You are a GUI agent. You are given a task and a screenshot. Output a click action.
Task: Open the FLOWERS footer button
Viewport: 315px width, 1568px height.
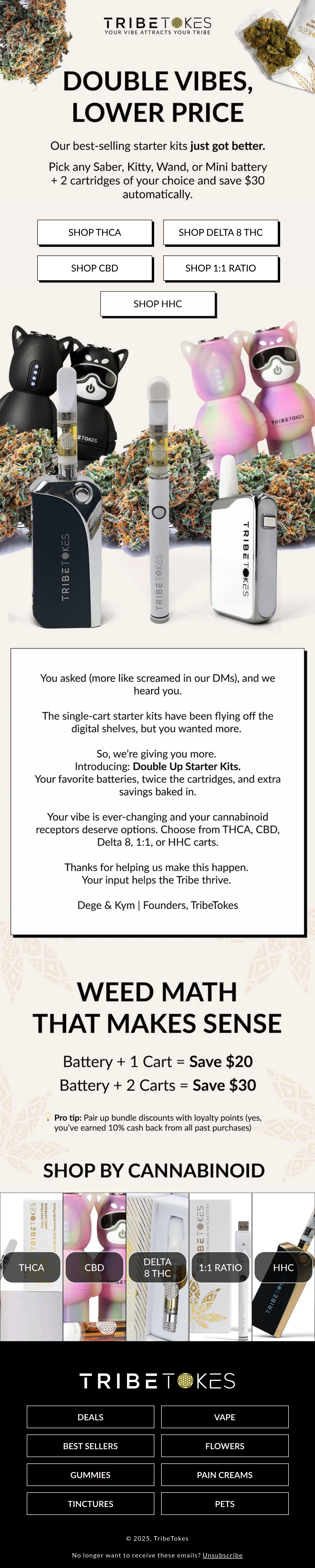coord(224,1446)
